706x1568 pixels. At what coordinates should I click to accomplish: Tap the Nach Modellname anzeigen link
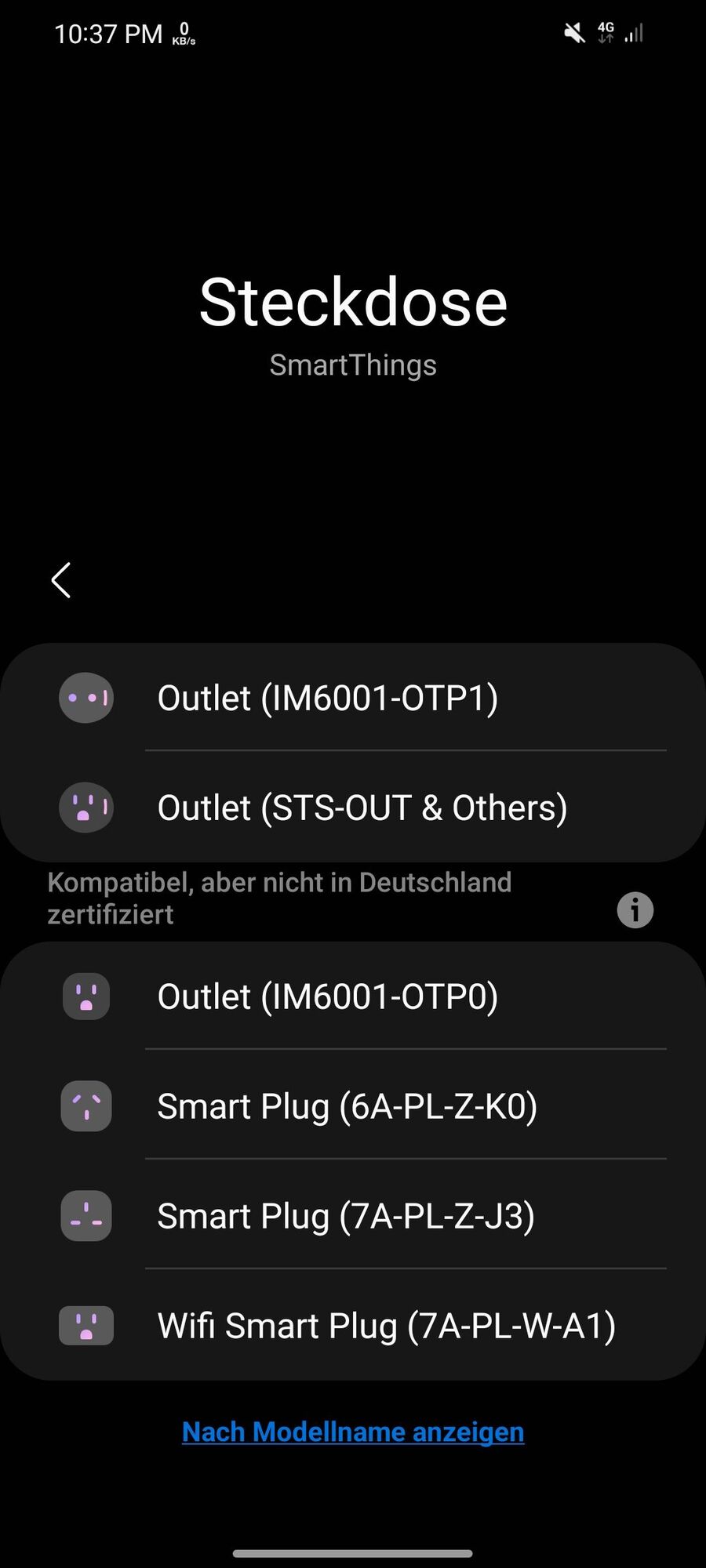pos(353,1432)
